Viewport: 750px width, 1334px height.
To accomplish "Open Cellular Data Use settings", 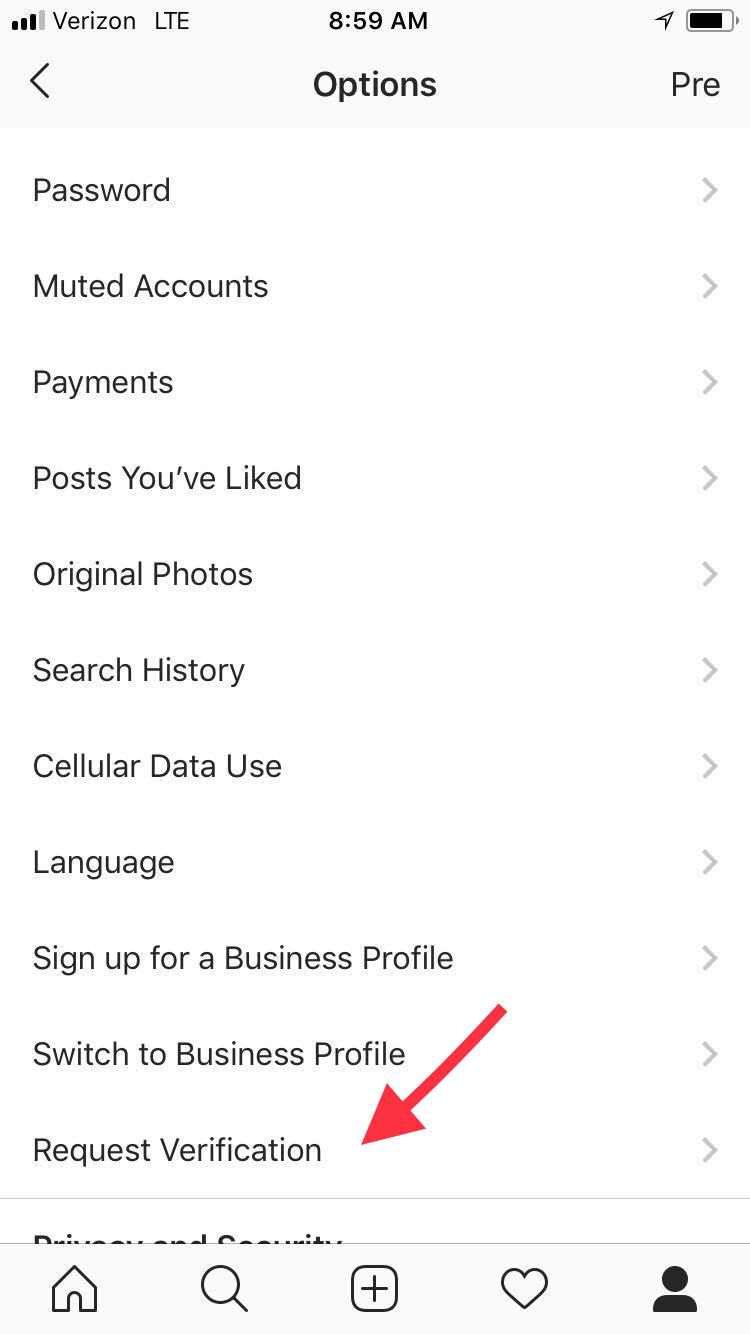I will pos(374,766).
